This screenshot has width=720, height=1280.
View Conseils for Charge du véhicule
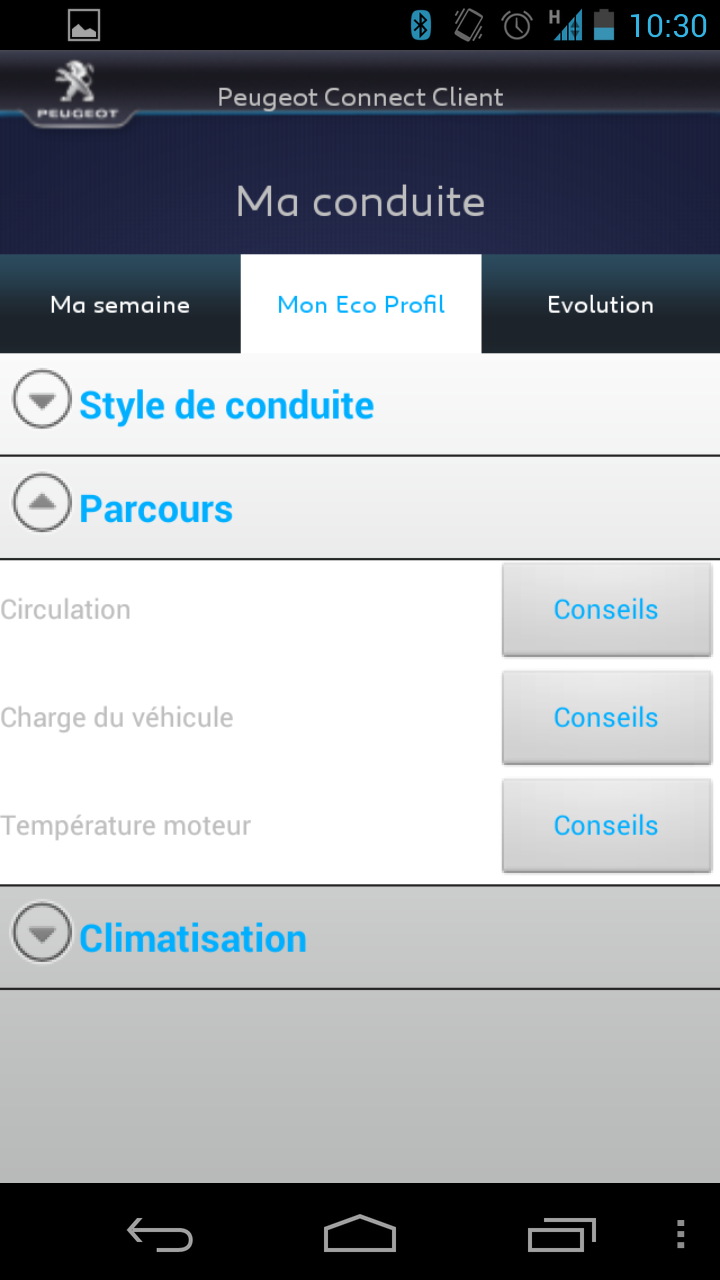[x=606, y=717]
